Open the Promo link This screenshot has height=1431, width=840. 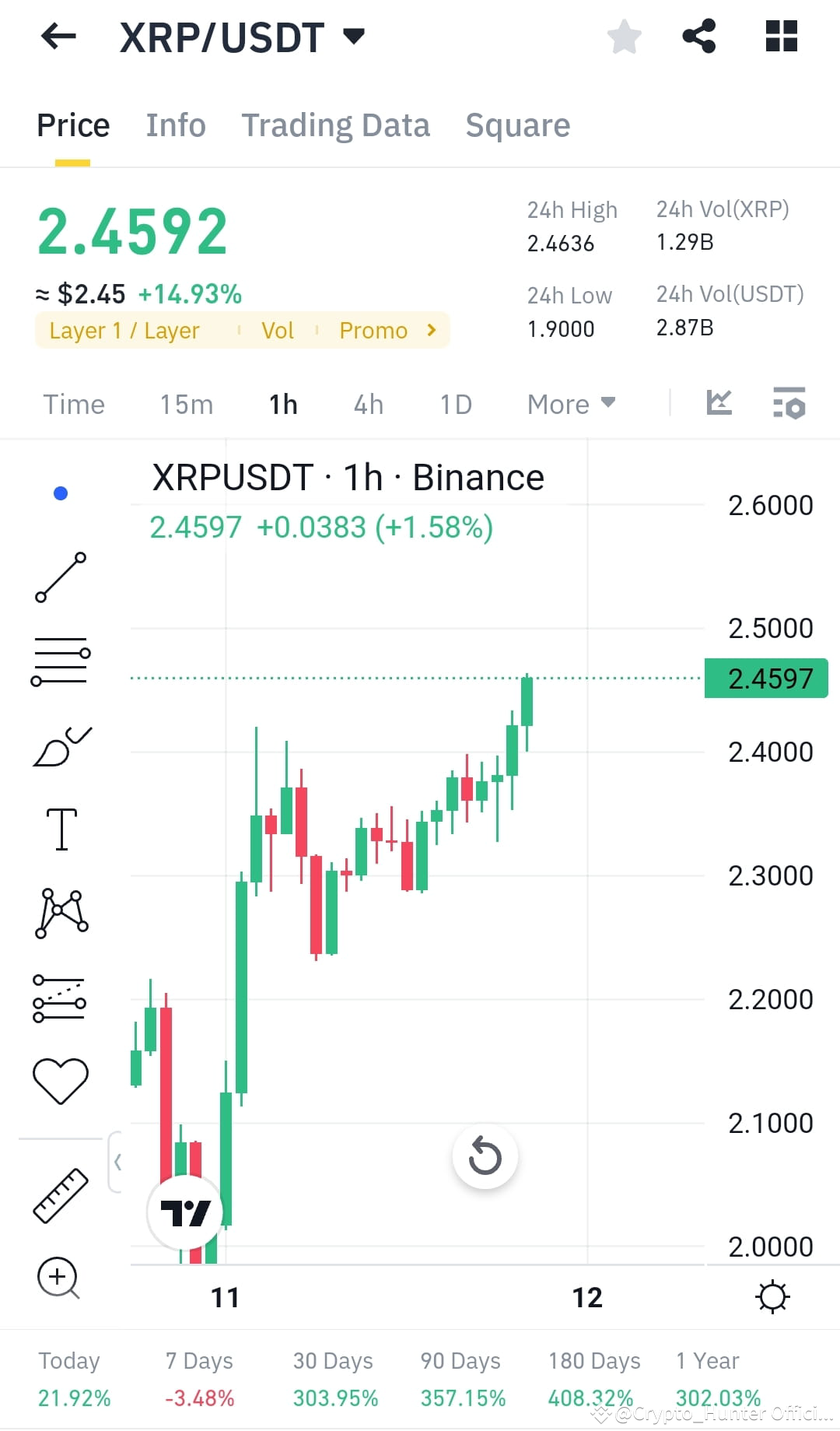click(x=373, y=330)
